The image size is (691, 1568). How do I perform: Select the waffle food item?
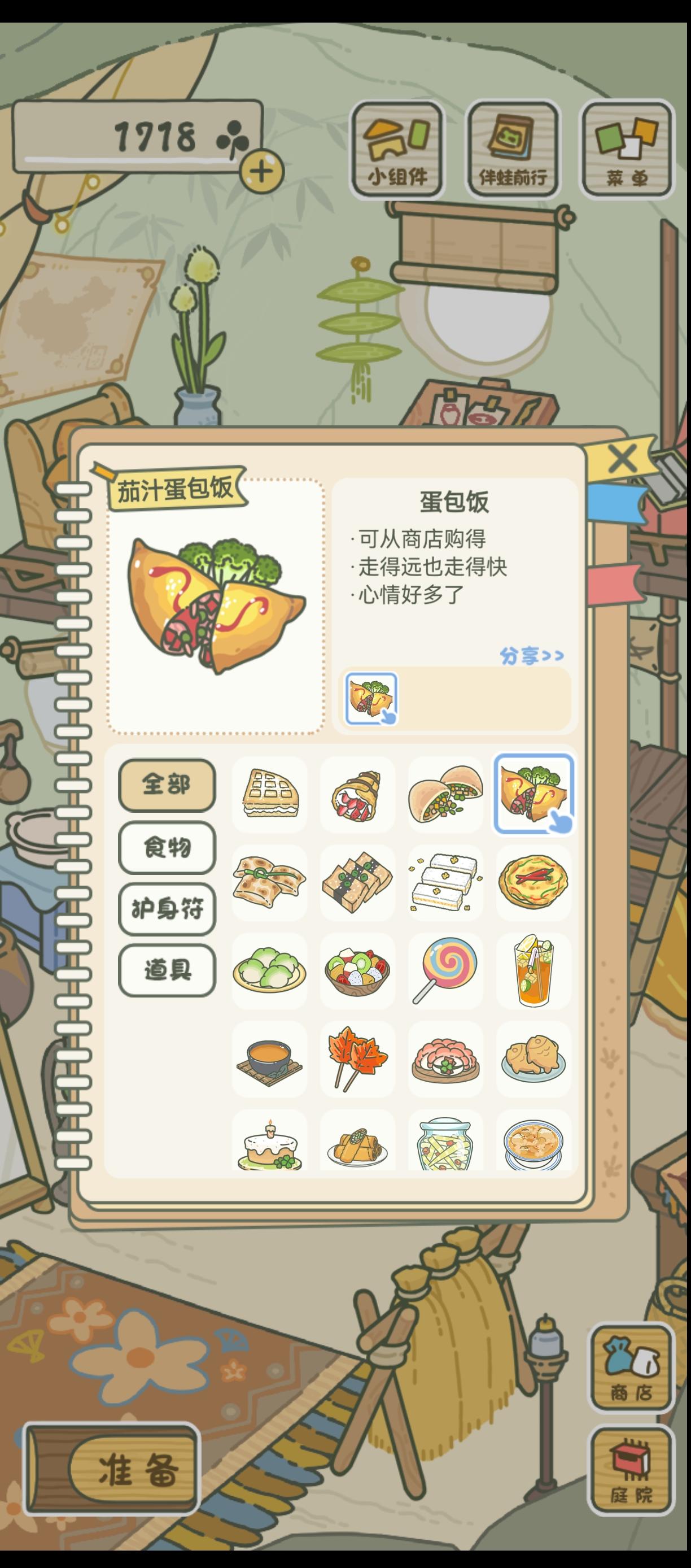tap(269, 795)
